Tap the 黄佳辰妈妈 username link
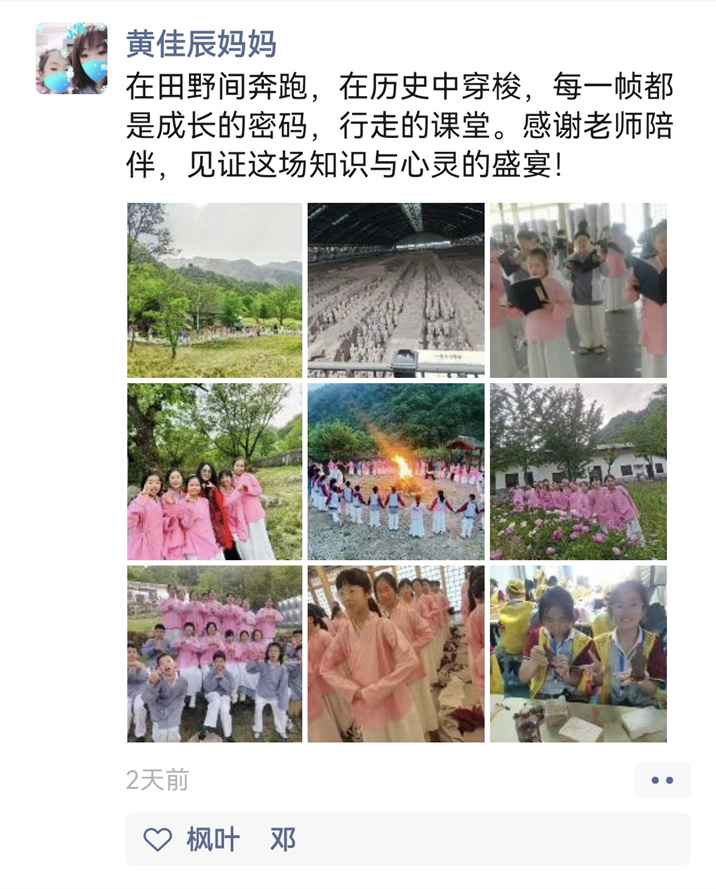The height and width of the screenshot is (889, 716). pyautogui.click(x=201, y=44)
